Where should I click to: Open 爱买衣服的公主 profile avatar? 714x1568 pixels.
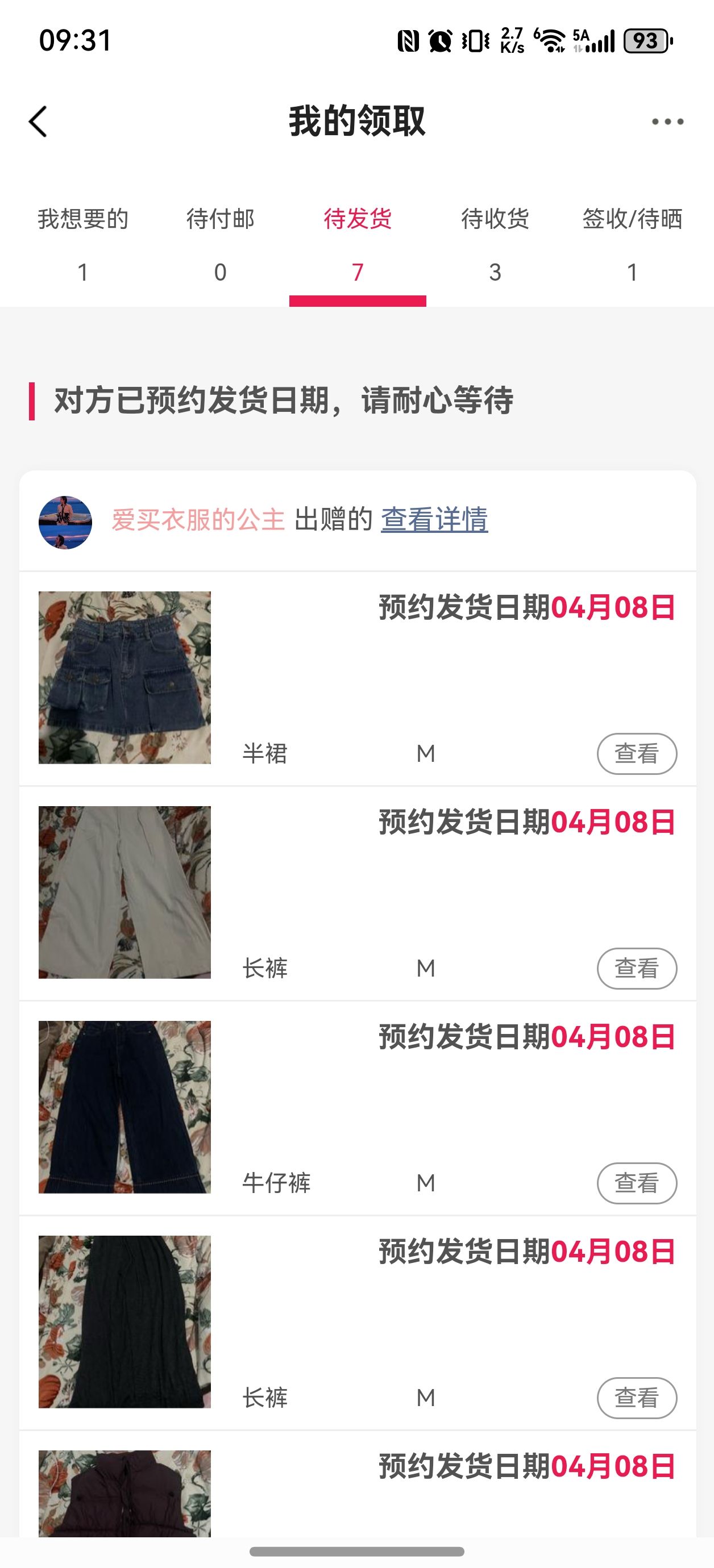coord(65,522)
